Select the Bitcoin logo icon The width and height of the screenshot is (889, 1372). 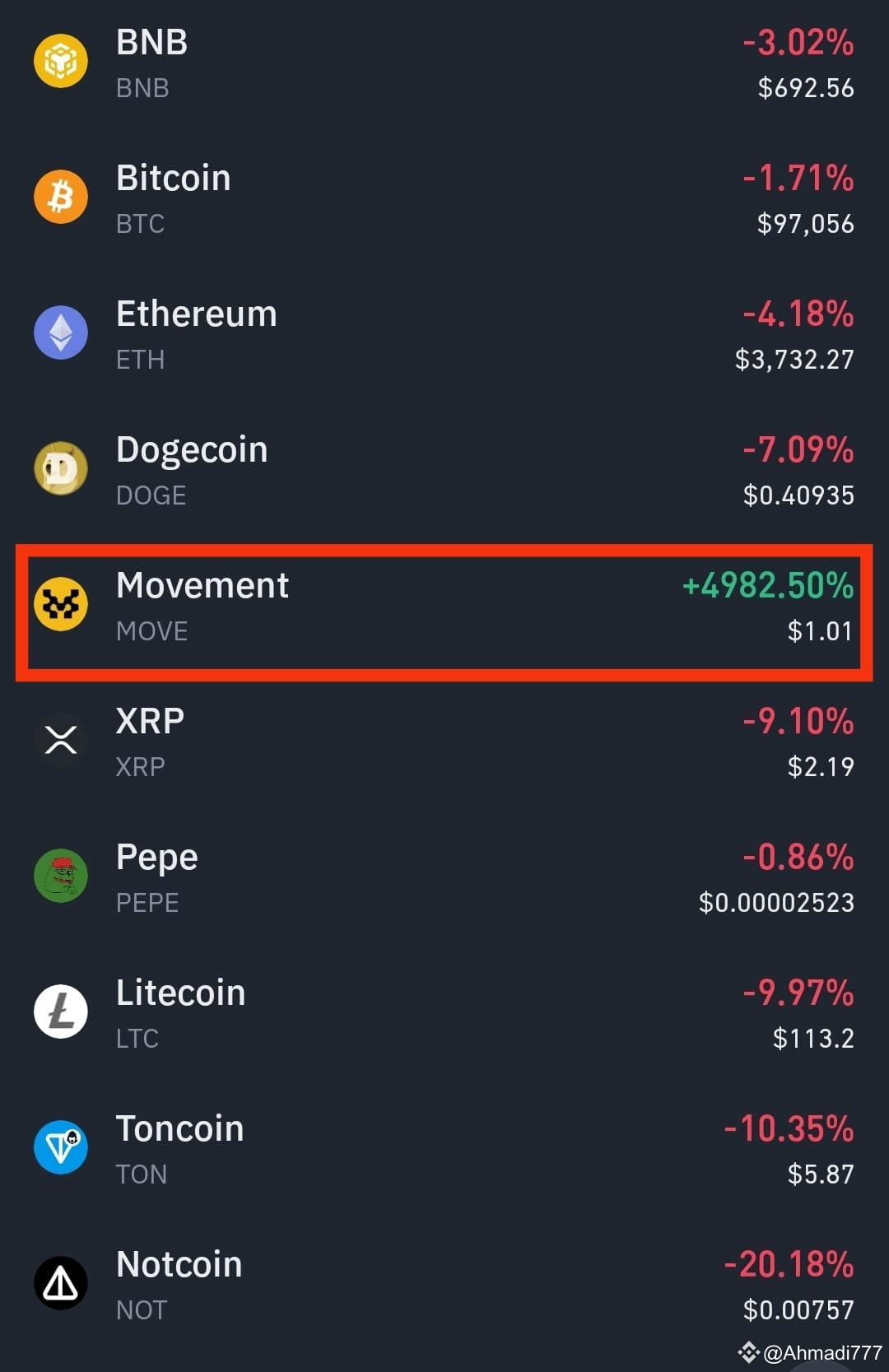(x=60, y=197)
